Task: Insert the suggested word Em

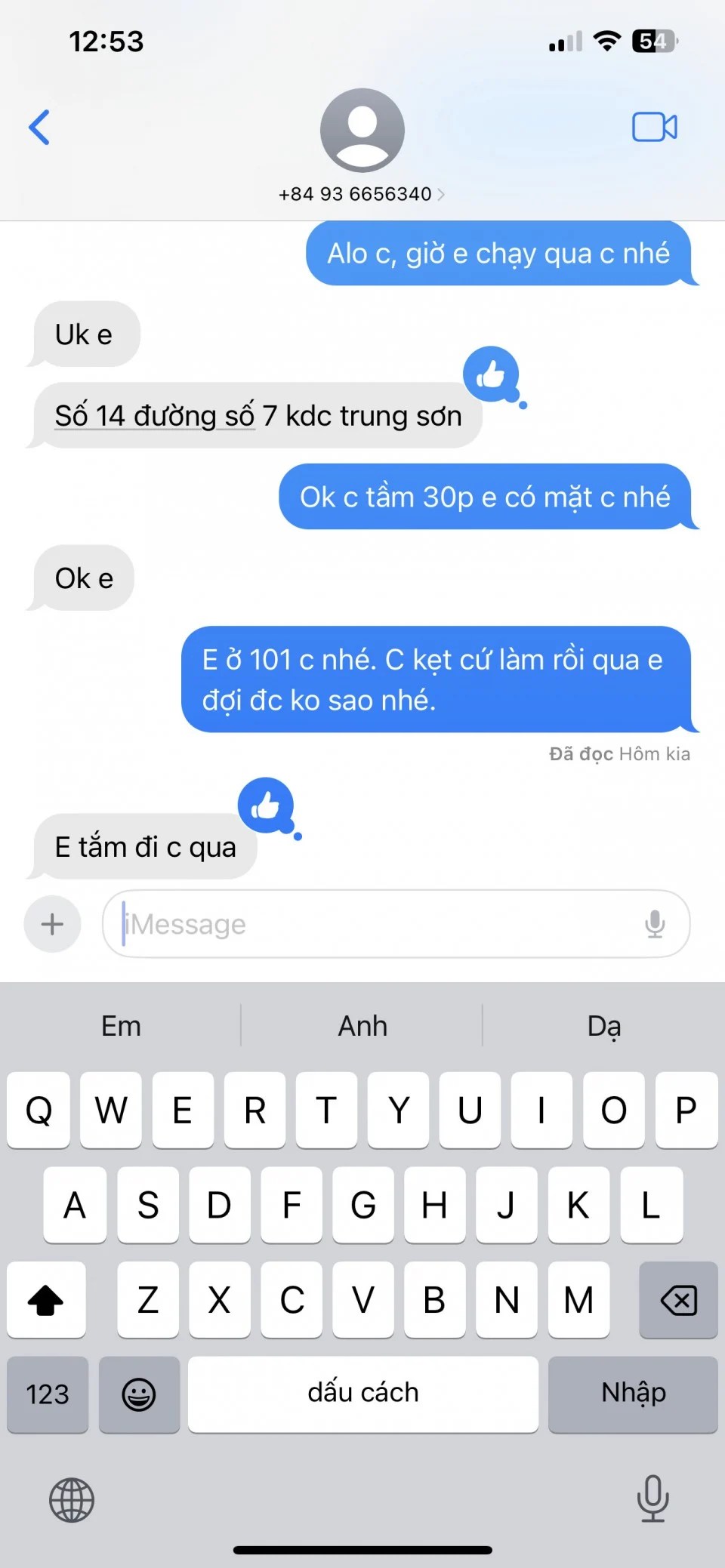Action: pyautogui.click(x=121, y=1026)
